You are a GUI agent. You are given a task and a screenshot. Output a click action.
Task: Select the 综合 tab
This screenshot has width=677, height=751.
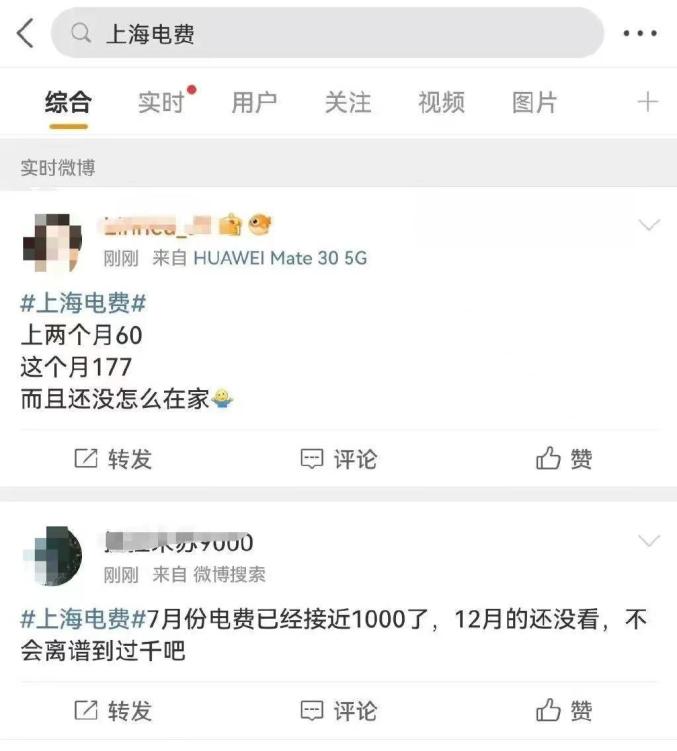point(68,102)
